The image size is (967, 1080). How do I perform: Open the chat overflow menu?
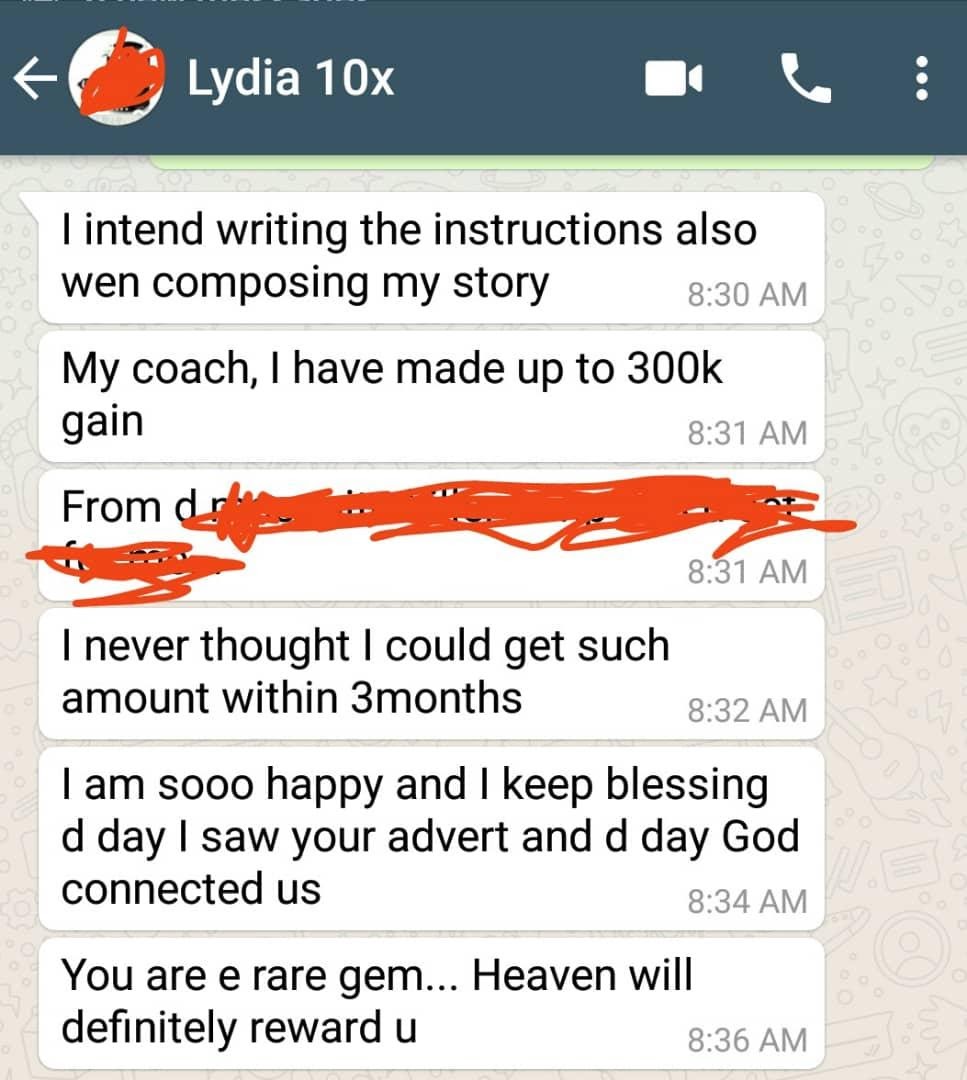coord(922,79)
